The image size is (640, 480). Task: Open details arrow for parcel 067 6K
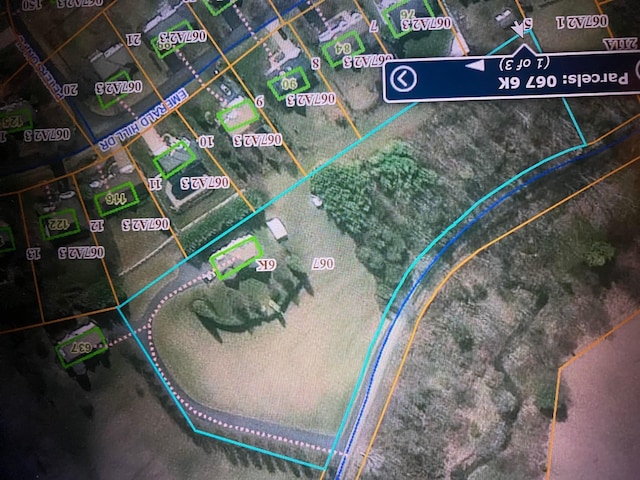pyautogui.click(x=403, y=79)
